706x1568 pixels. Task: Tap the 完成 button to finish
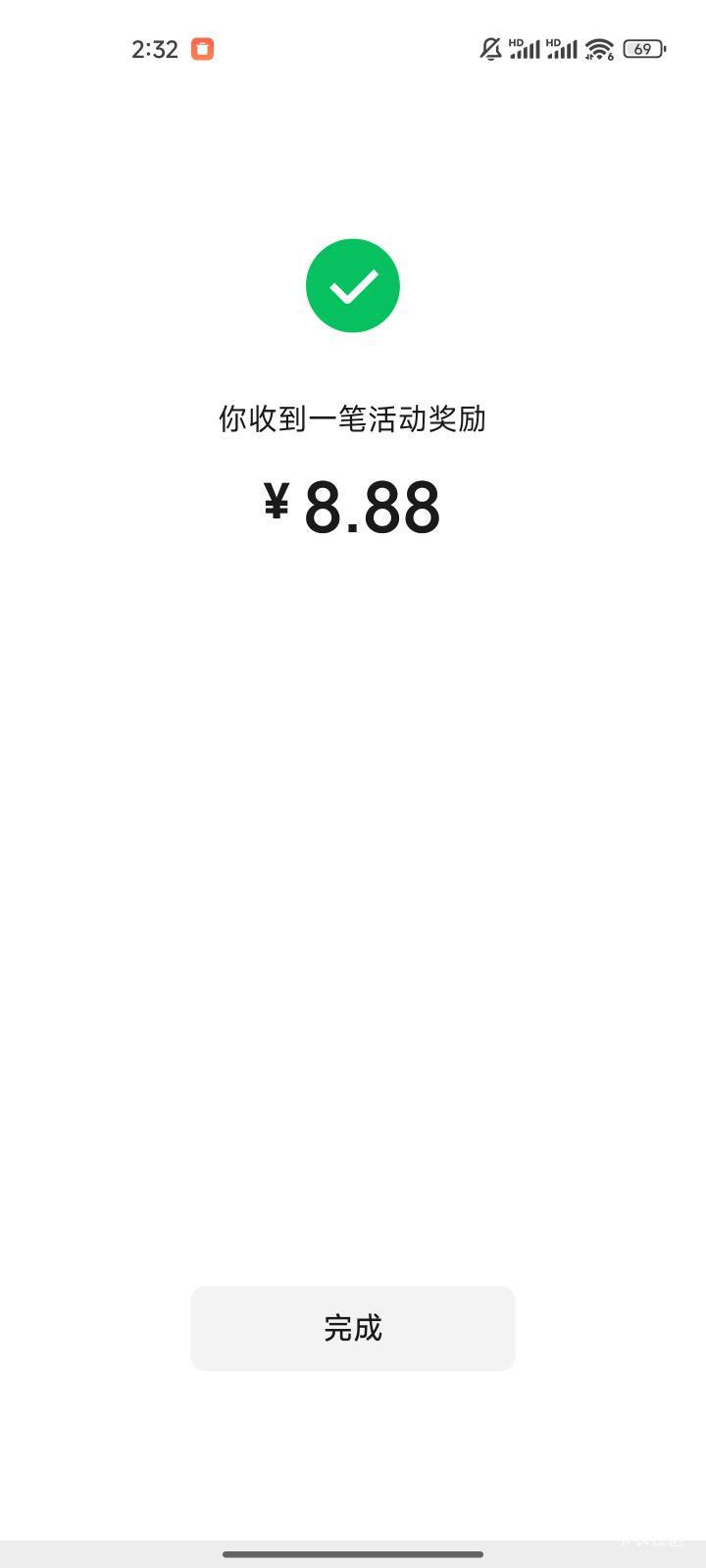coord(353,1328)
